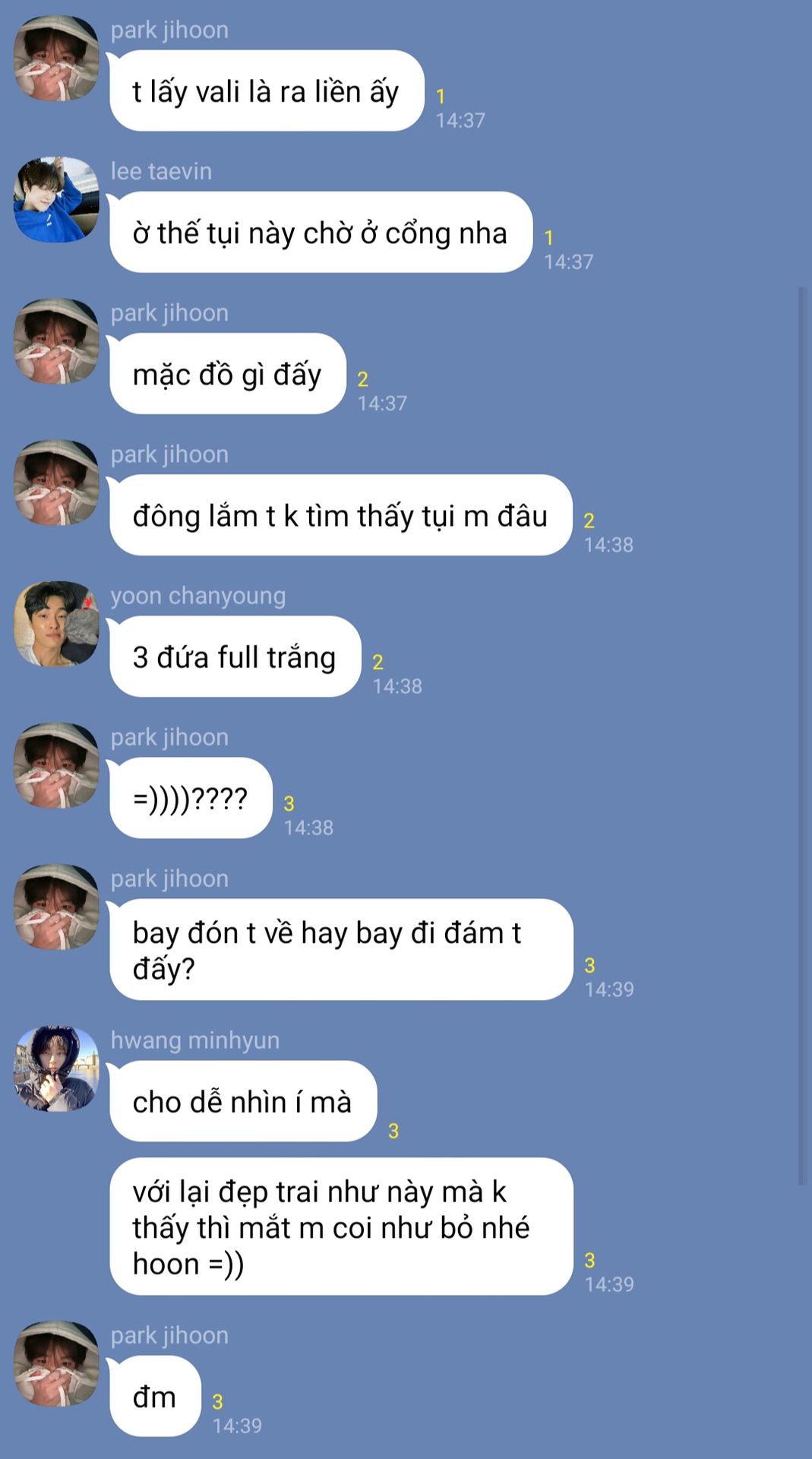
Task: Open park jihoon's avatar beside "mặc đồ gì đấy"
Action: tap(56, 341)
